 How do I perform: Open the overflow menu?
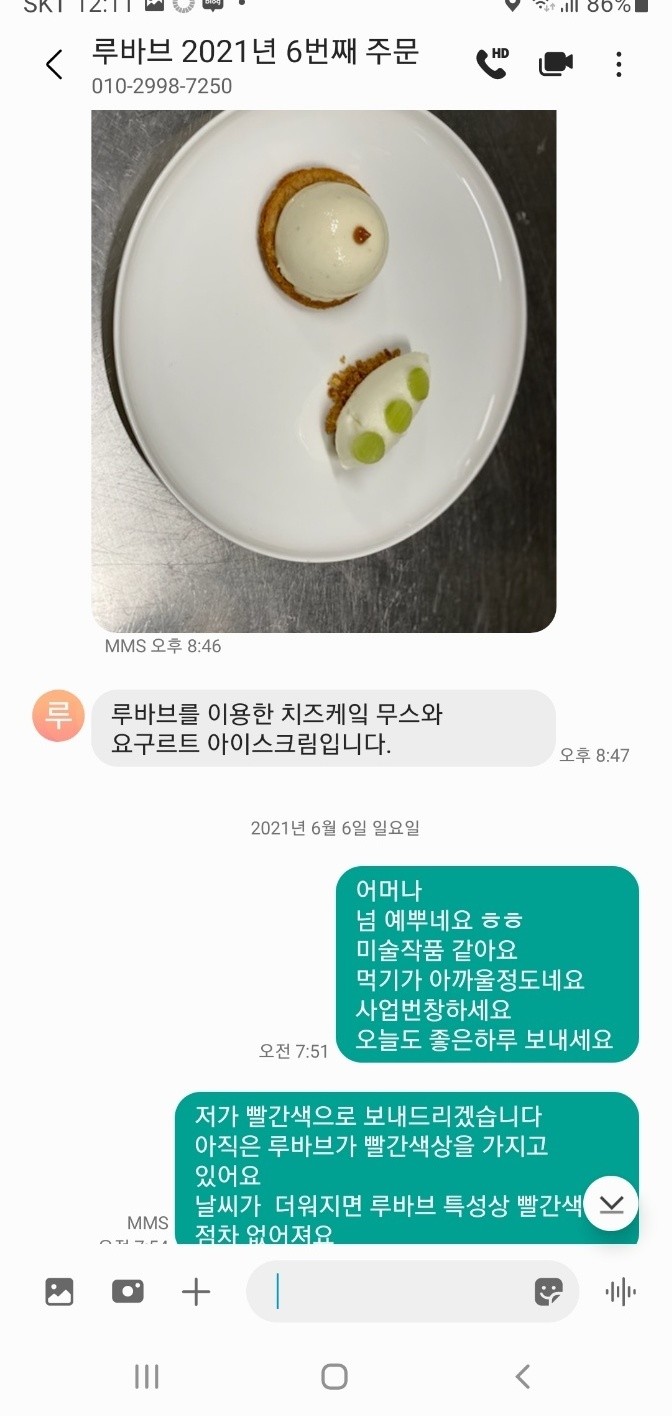click(619, 65)
